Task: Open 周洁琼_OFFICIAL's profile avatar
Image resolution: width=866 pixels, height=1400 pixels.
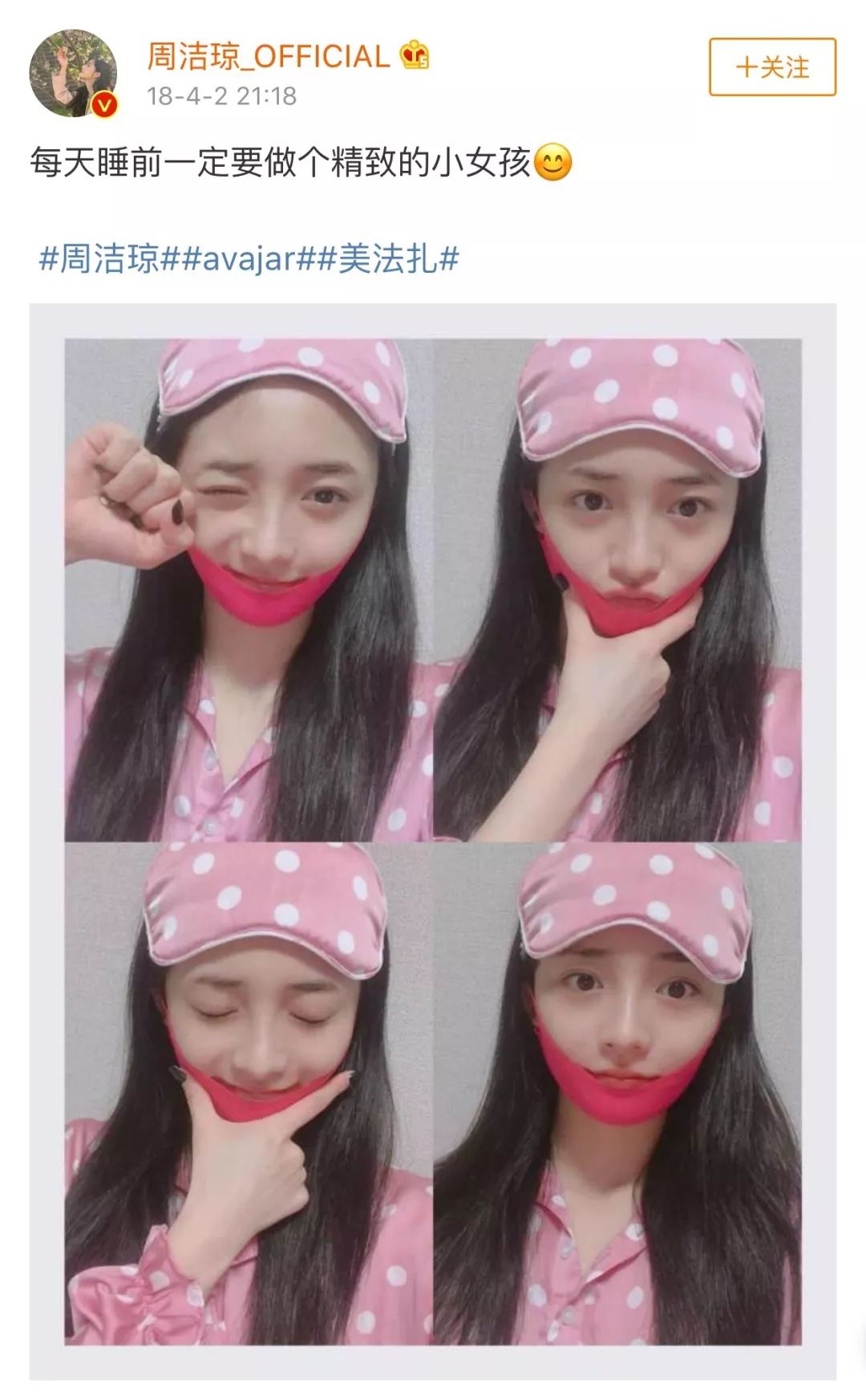Action: [x=74, y=74]
